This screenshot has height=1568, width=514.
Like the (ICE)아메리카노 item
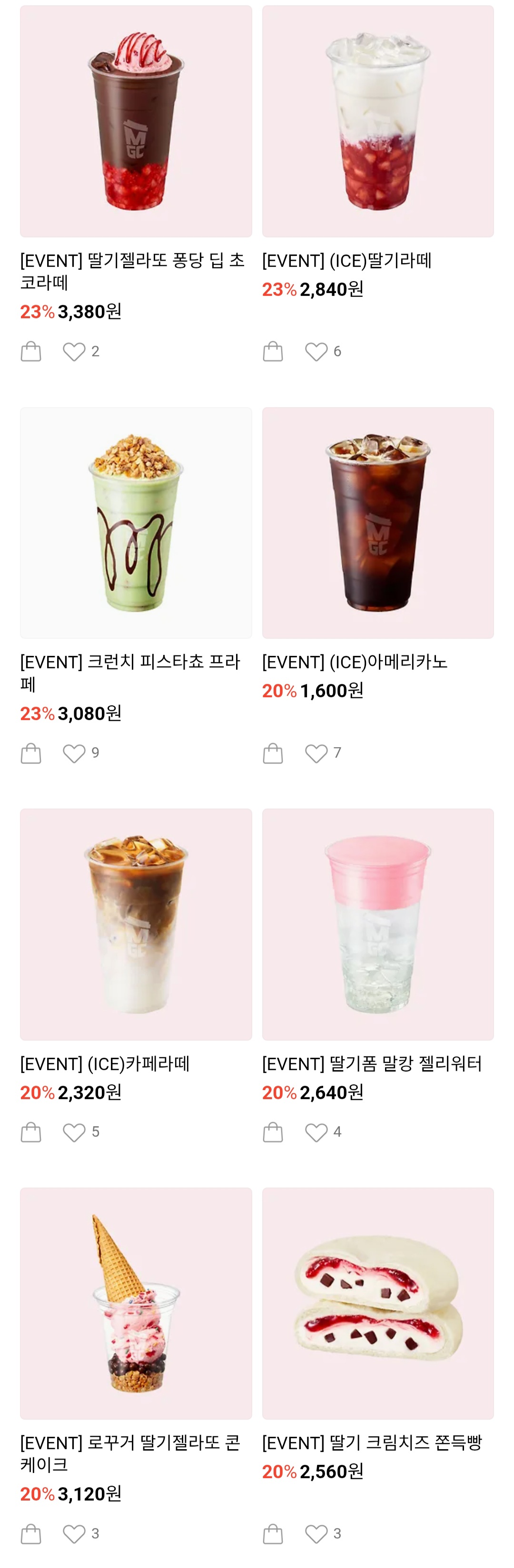point(316,753)
